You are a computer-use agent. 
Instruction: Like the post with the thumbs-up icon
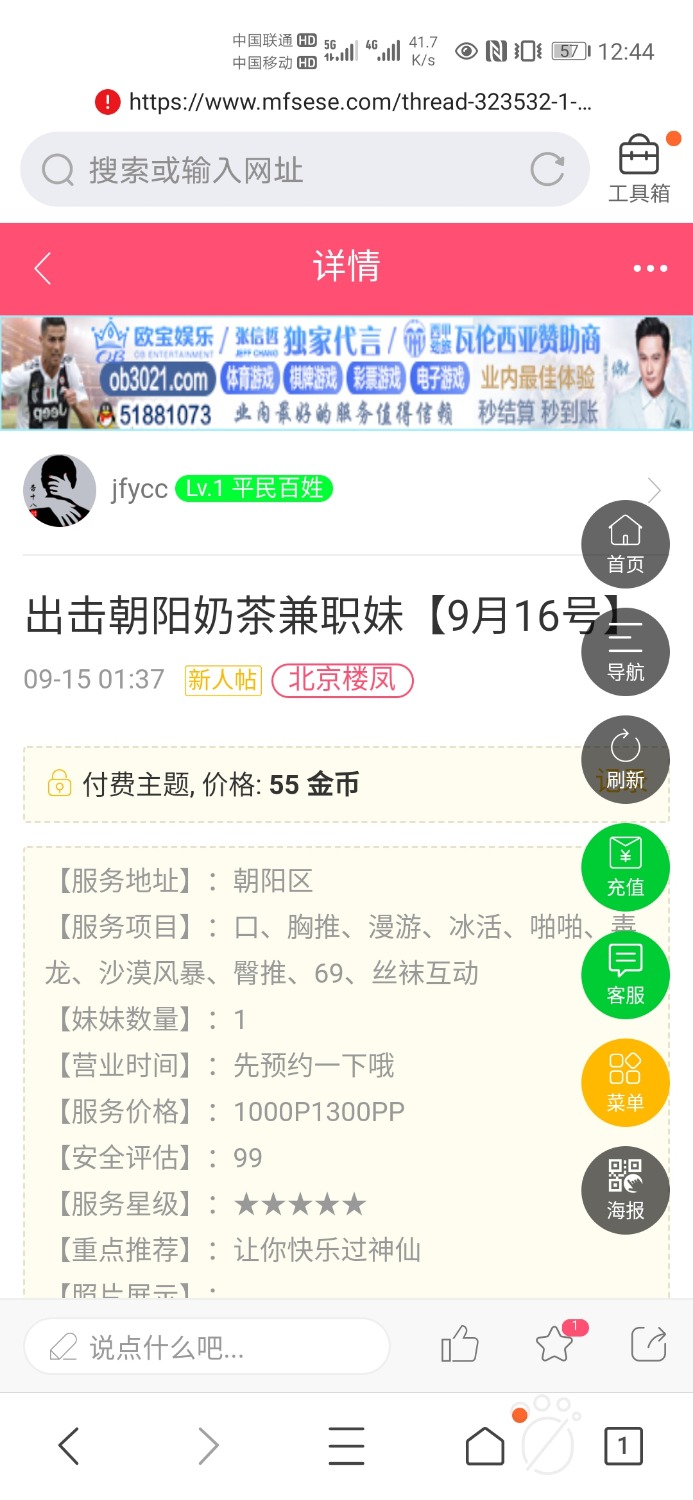click(x=460, y=1346)
